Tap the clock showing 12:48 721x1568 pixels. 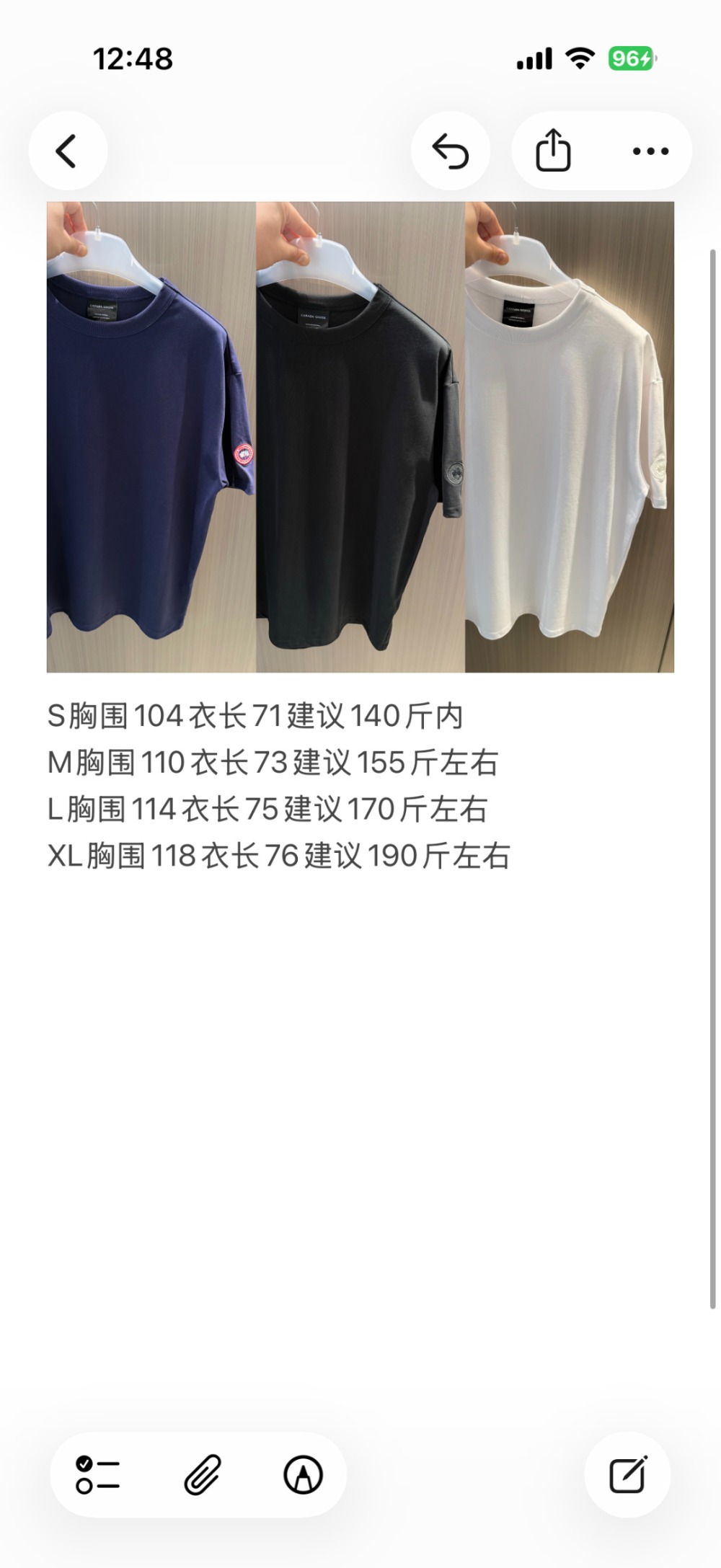(133, 61)
